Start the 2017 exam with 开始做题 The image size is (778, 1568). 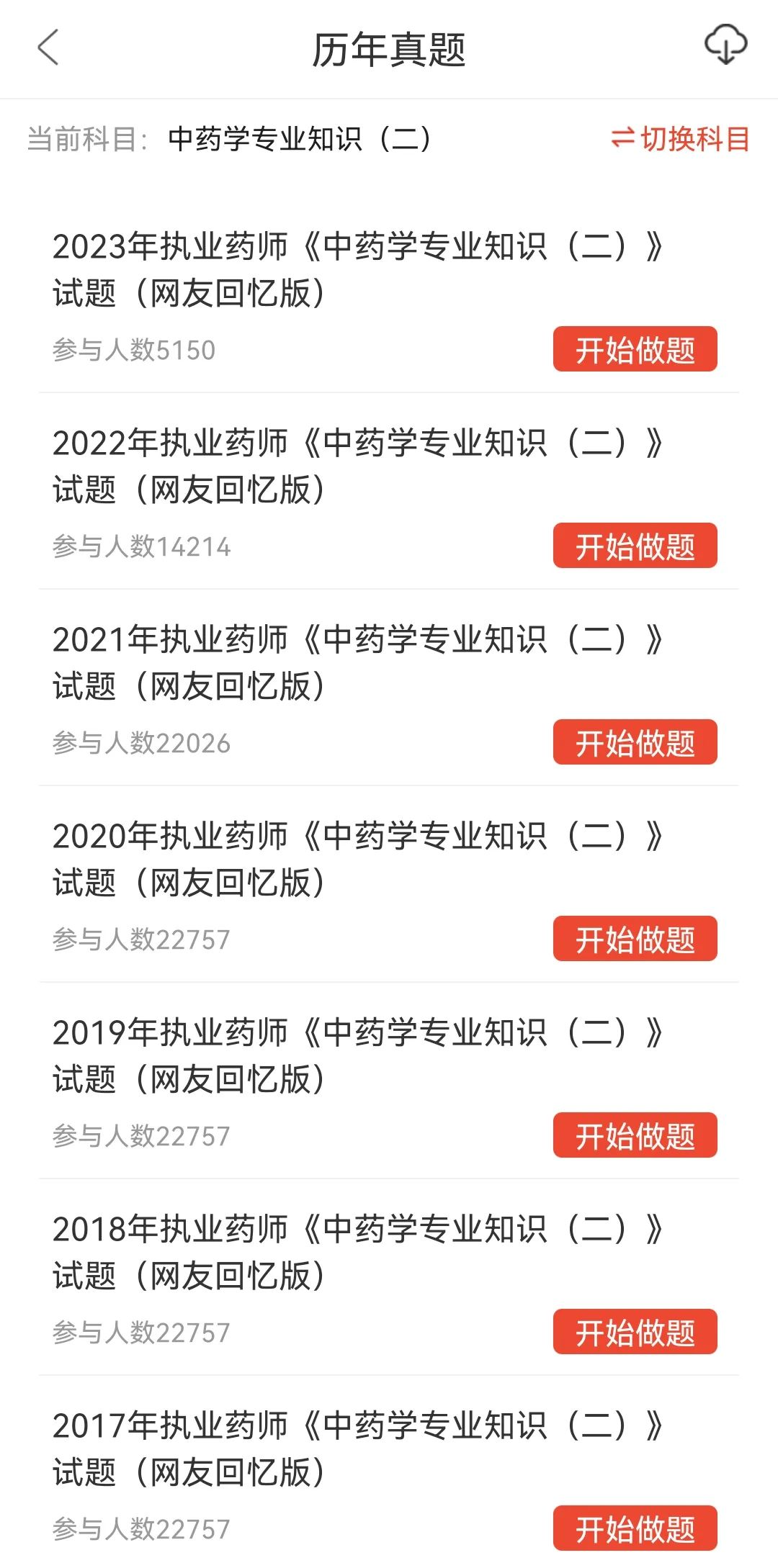635,1528
